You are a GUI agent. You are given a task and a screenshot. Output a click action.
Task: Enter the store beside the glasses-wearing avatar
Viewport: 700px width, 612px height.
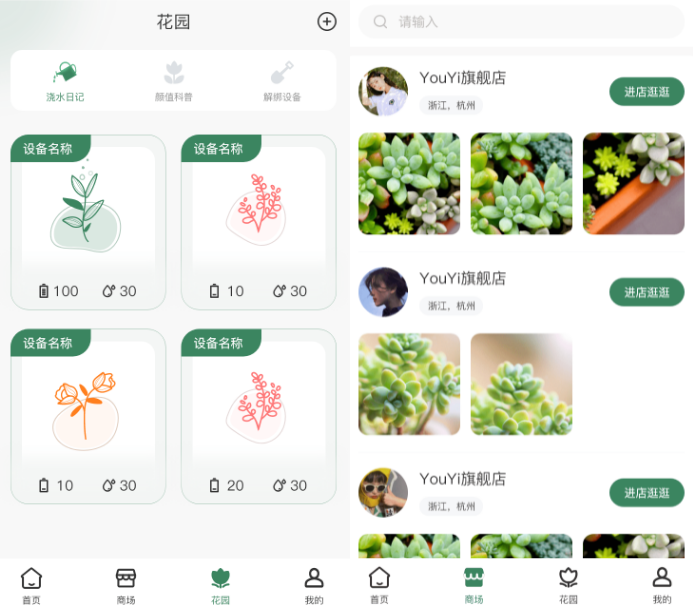pos(646,292)
